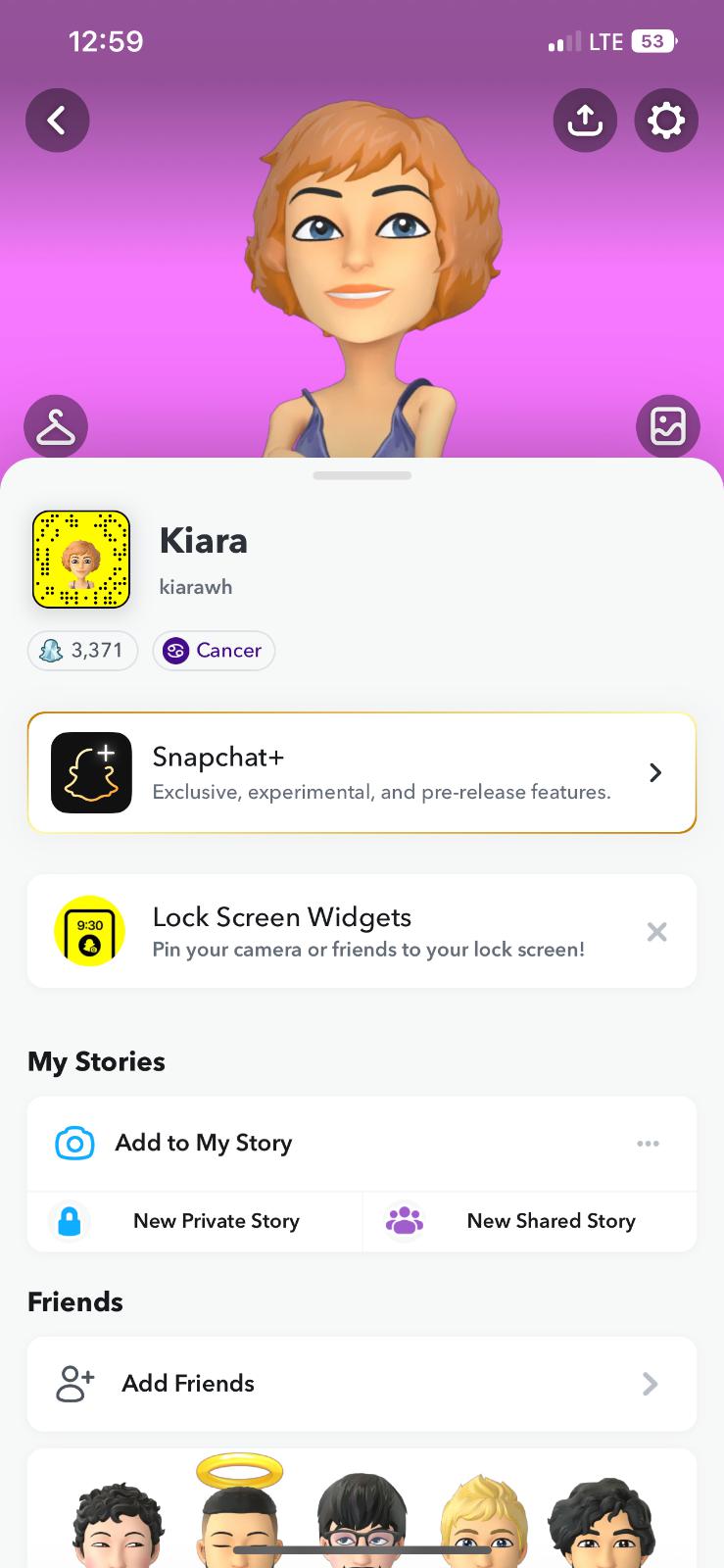Open the Snapchat+ card
724x1568 pixels.
click(362, 773)
